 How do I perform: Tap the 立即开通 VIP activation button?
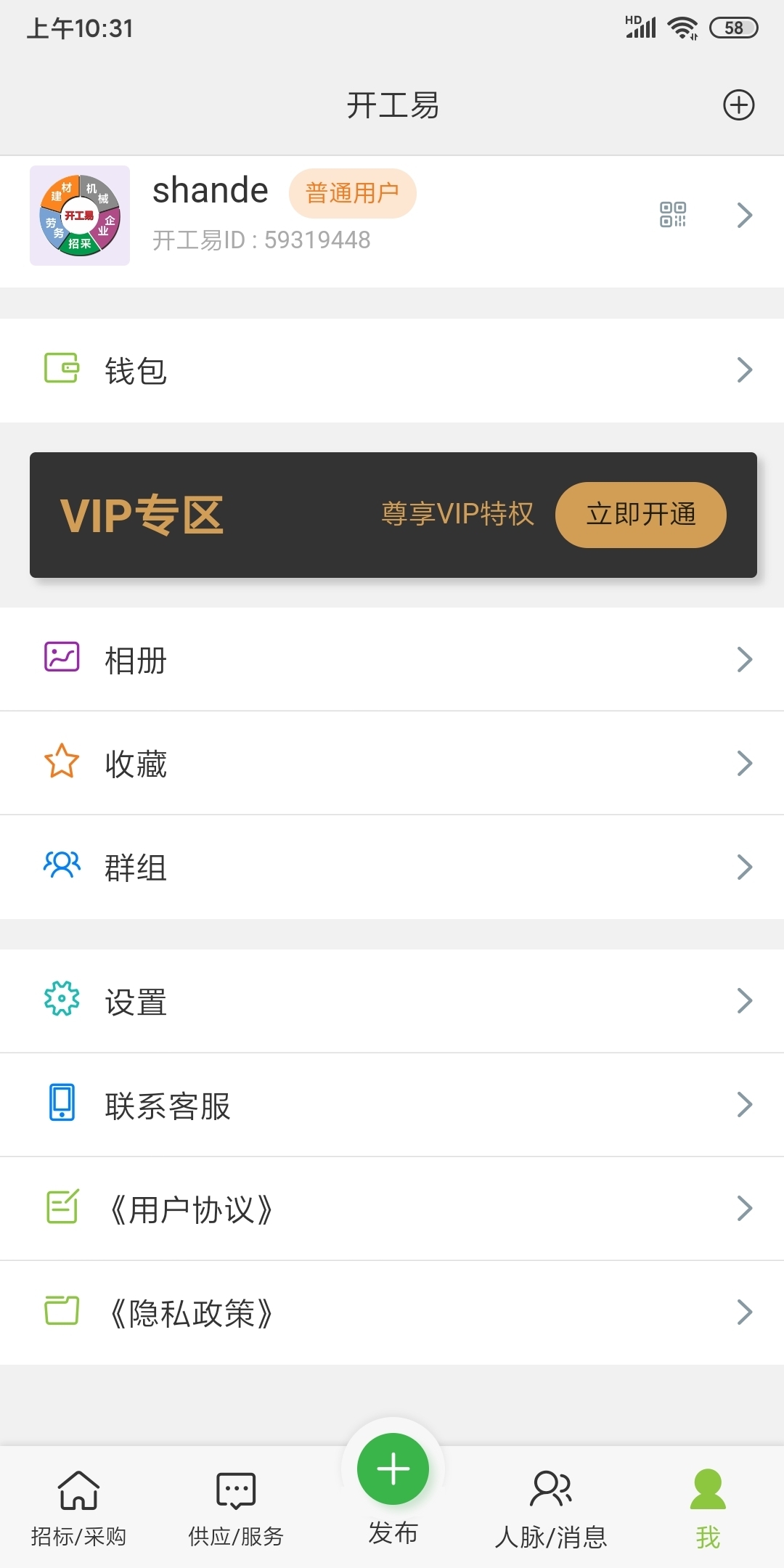[641, 514]
